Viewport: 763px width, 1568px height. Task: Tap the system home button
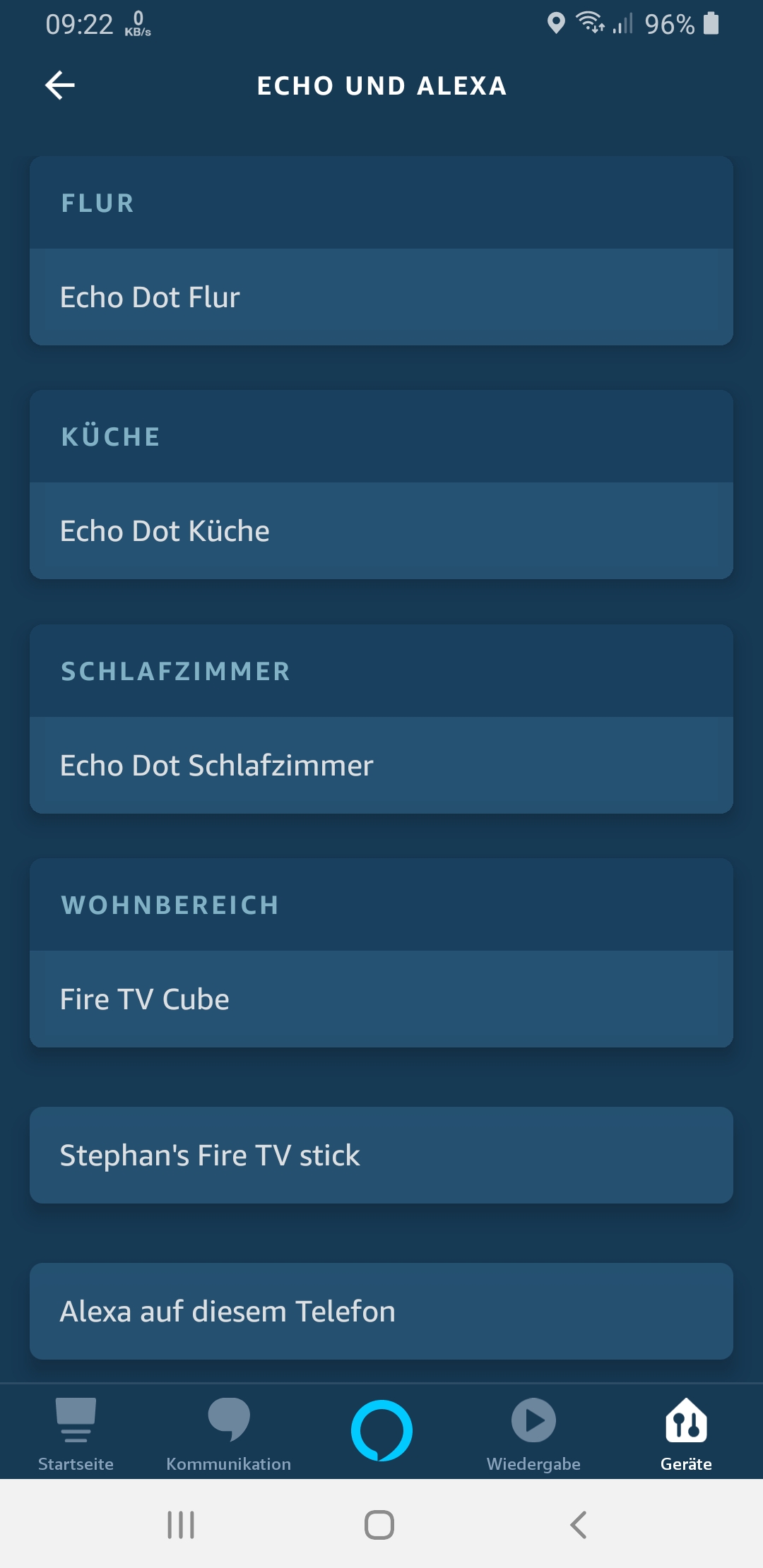[379, 1525]
